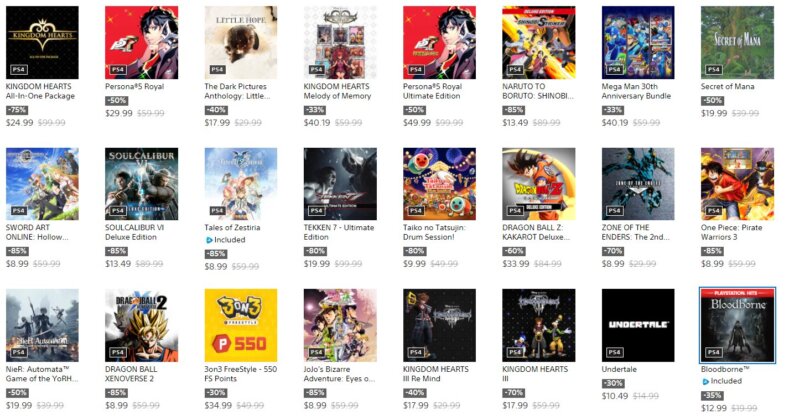The width and height of the screenshot is (789, 420).
Task: Select One Piece: Pirate Warriors 3
Action: 737,184
